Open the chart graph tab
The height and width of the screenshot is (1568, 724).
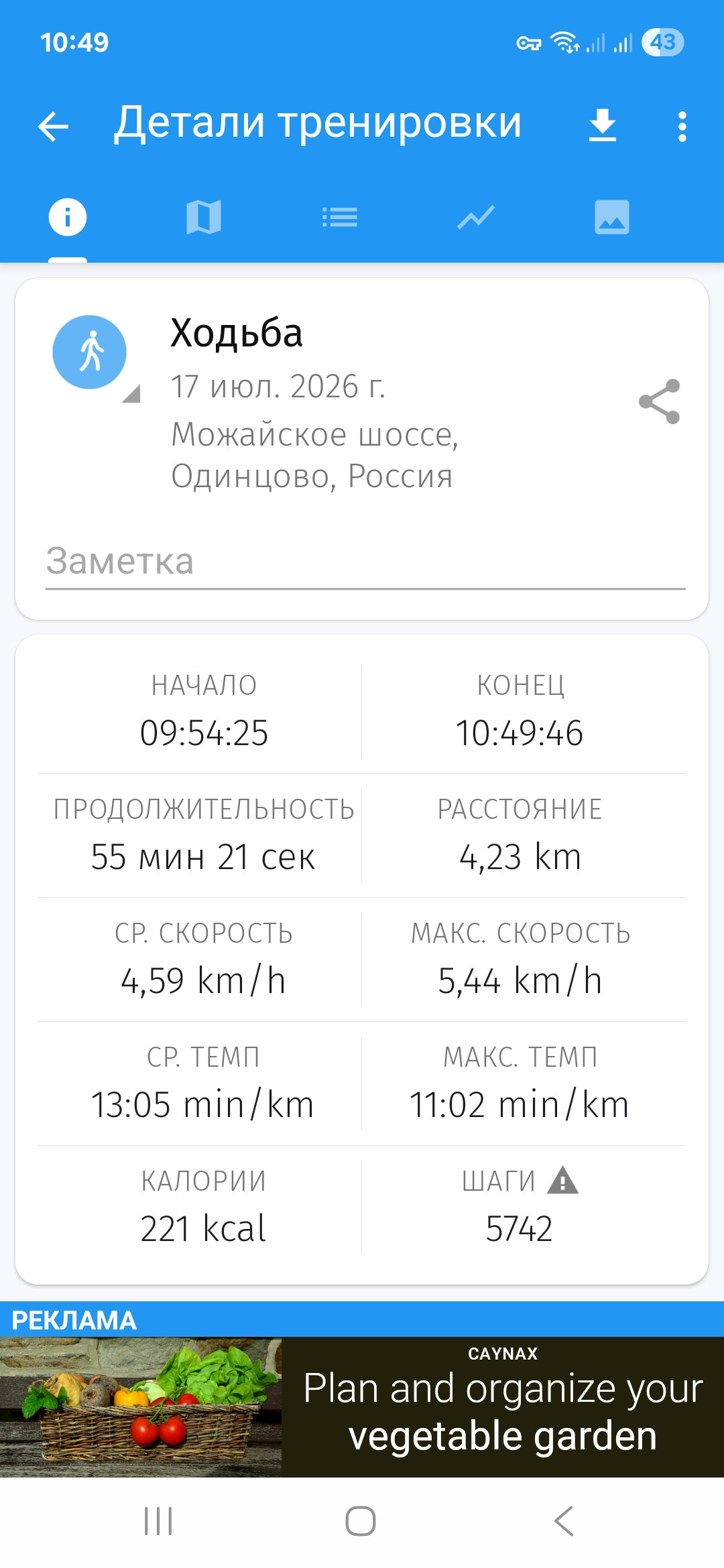[x=476, y=217]
